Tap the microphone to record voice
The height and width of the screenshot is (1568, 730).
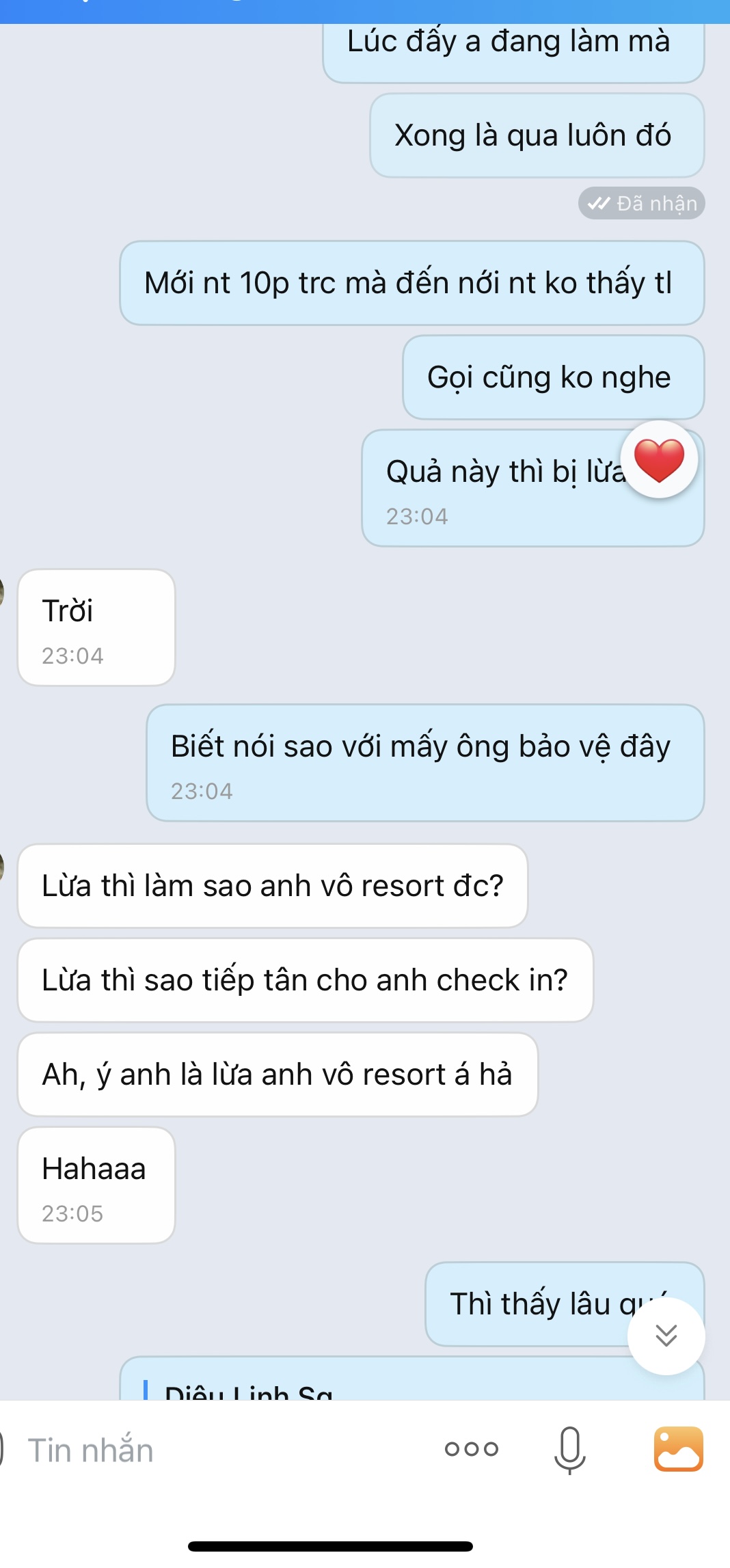tap(569, 1450)
